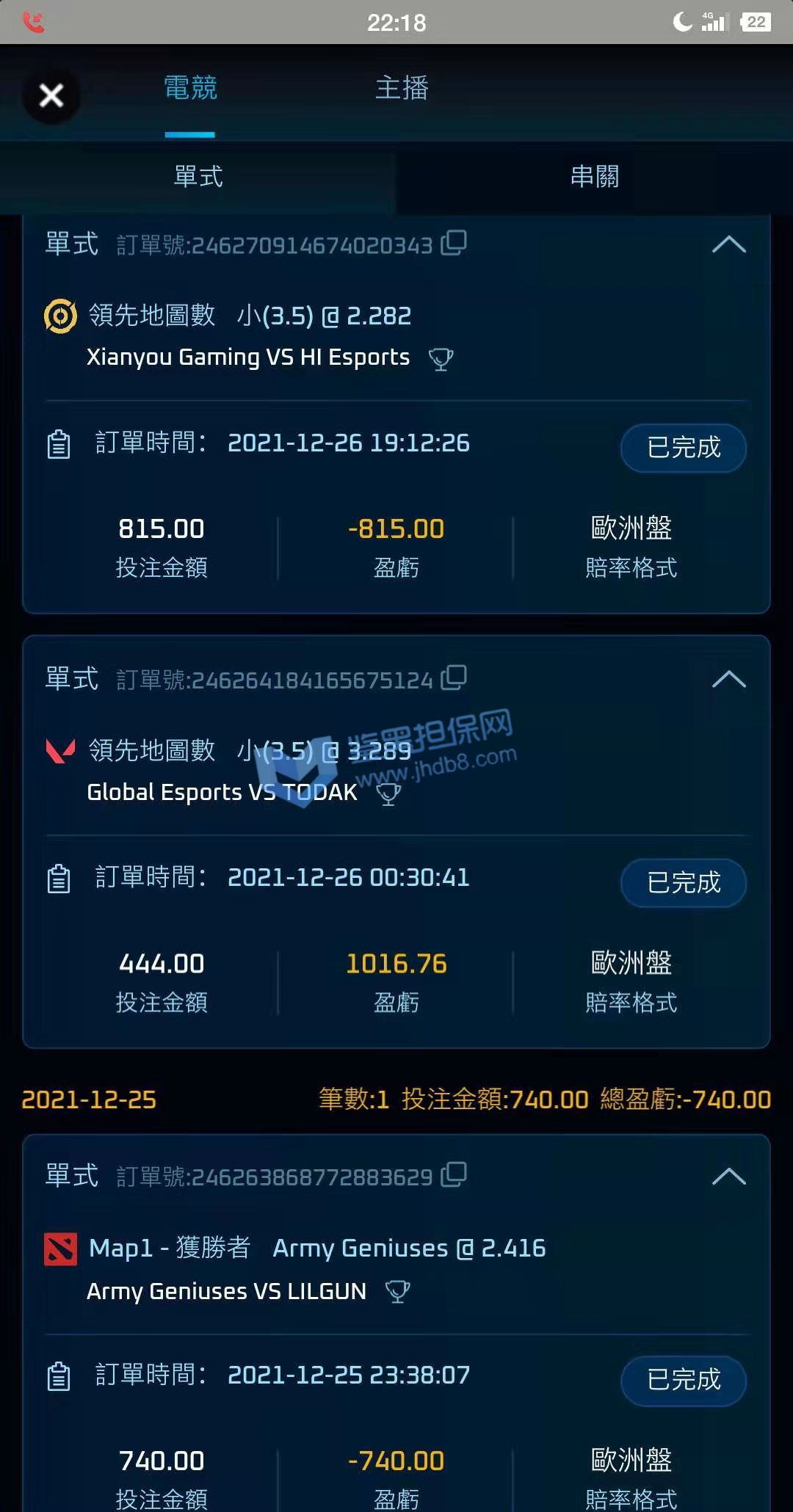The image size is (793, 1512).
Task: Switch to the 串關 tab
Action: coord(594,177)
